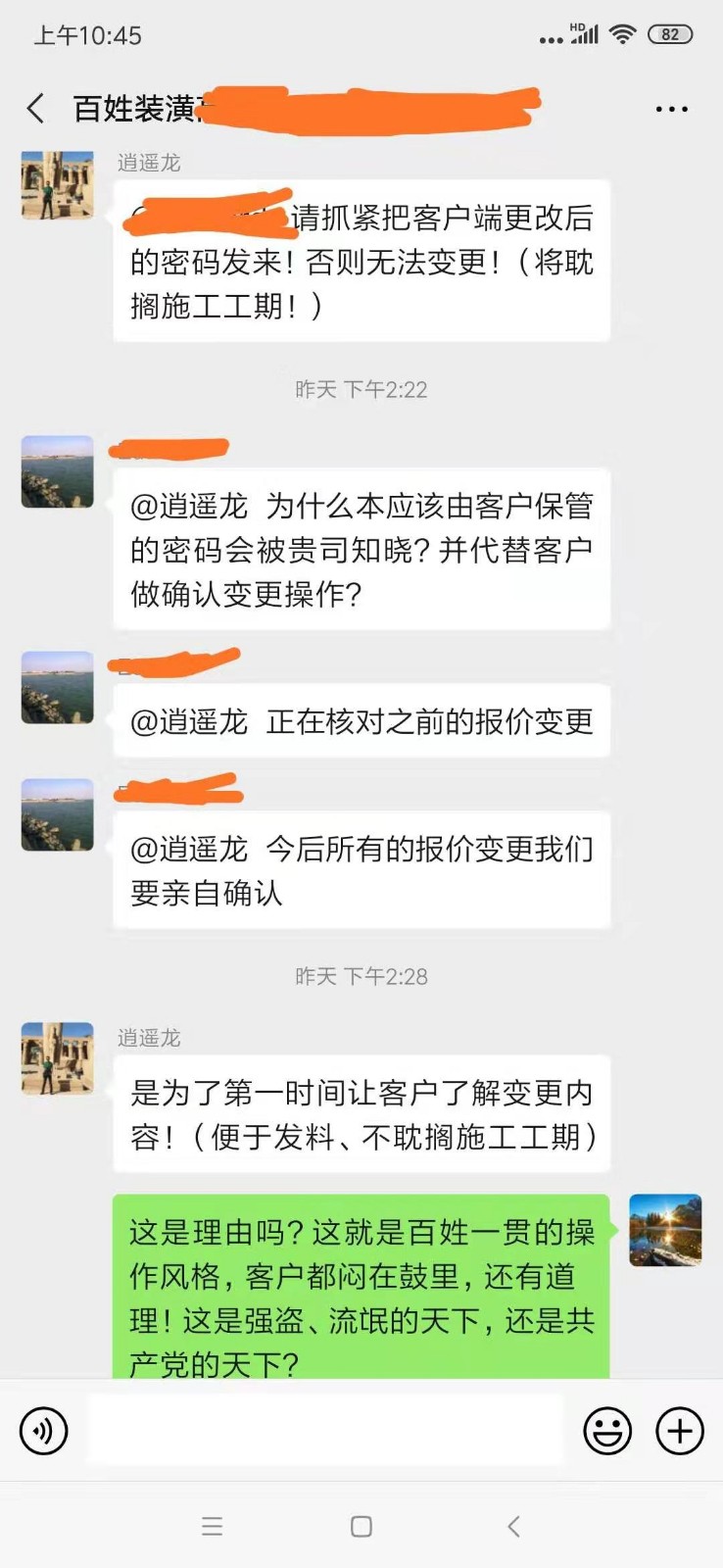Open the chat's three-dot menu
Screen dimensions: 723x1568
tap(671, 109)
